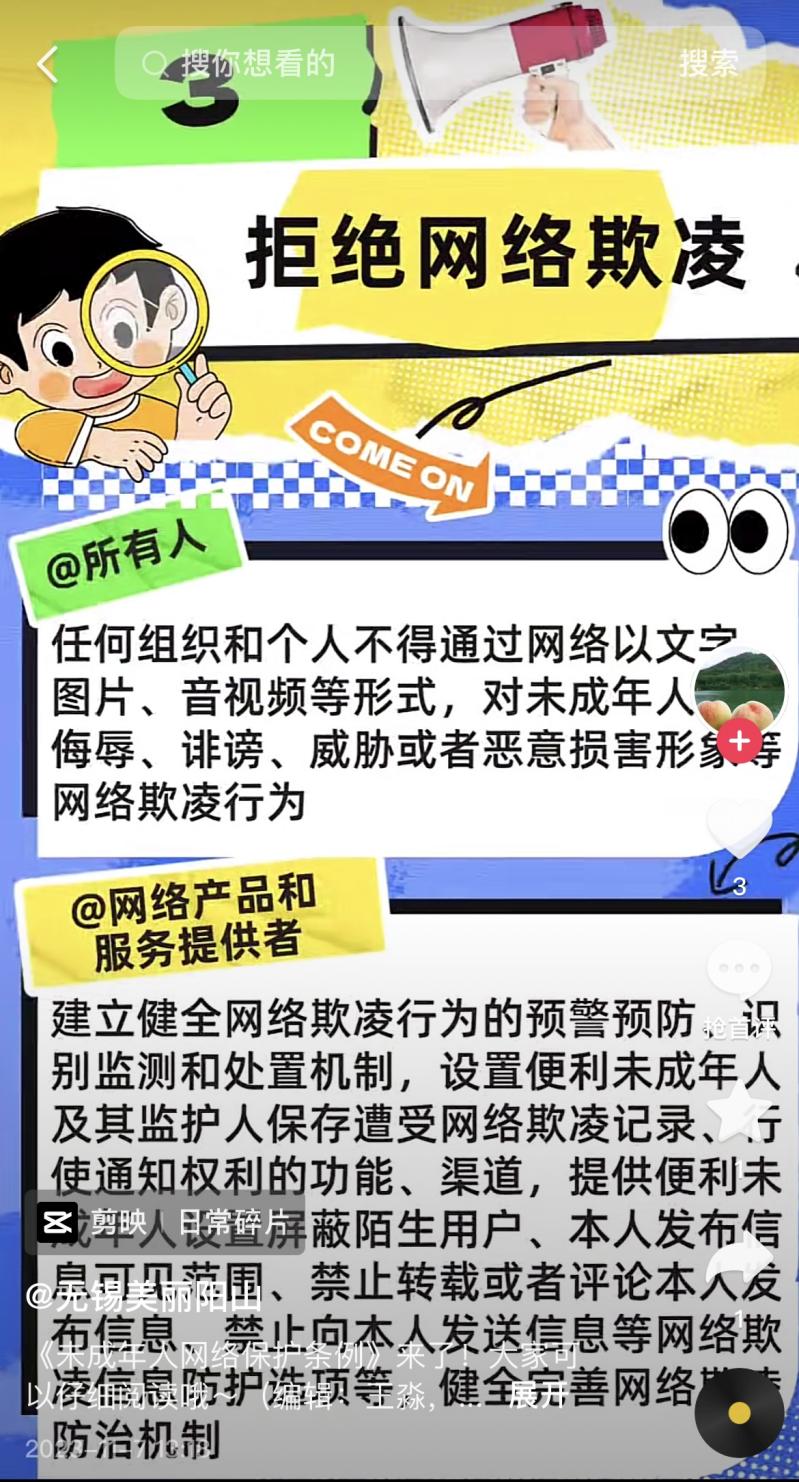799x1482 pixels.
Task: Tap the 搜索 button
Action: pos(708,64)
